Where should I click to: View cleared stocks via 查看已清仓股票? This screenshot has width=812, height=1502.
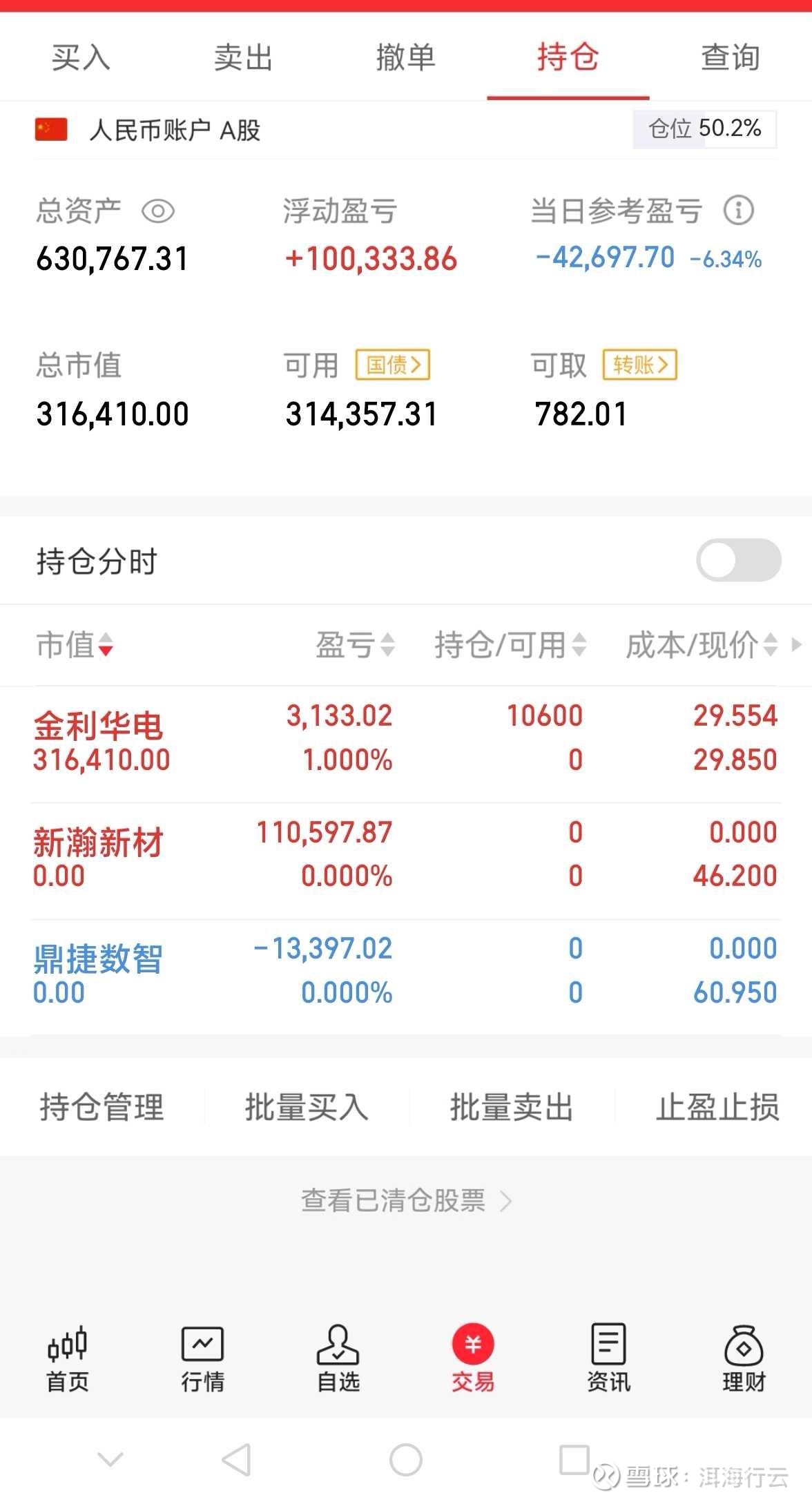click(x=406, y=1201)
